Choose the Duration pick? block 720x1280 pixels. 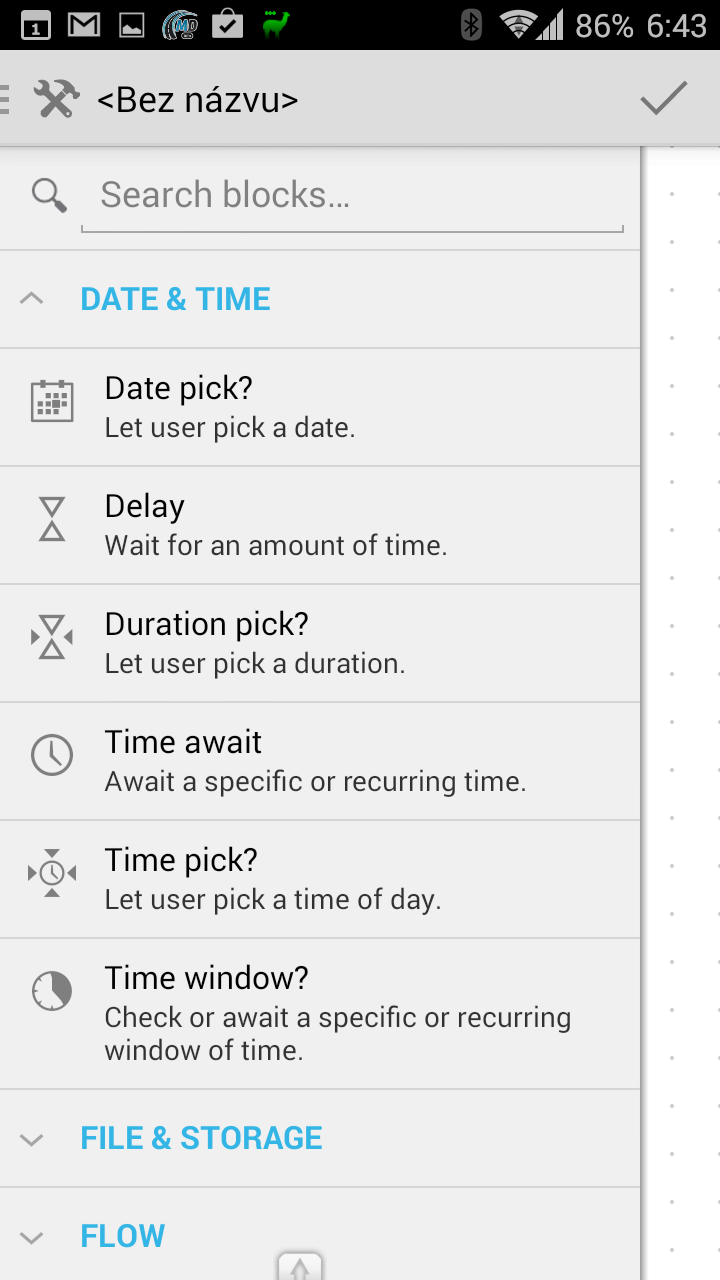[x=320, y=643]
